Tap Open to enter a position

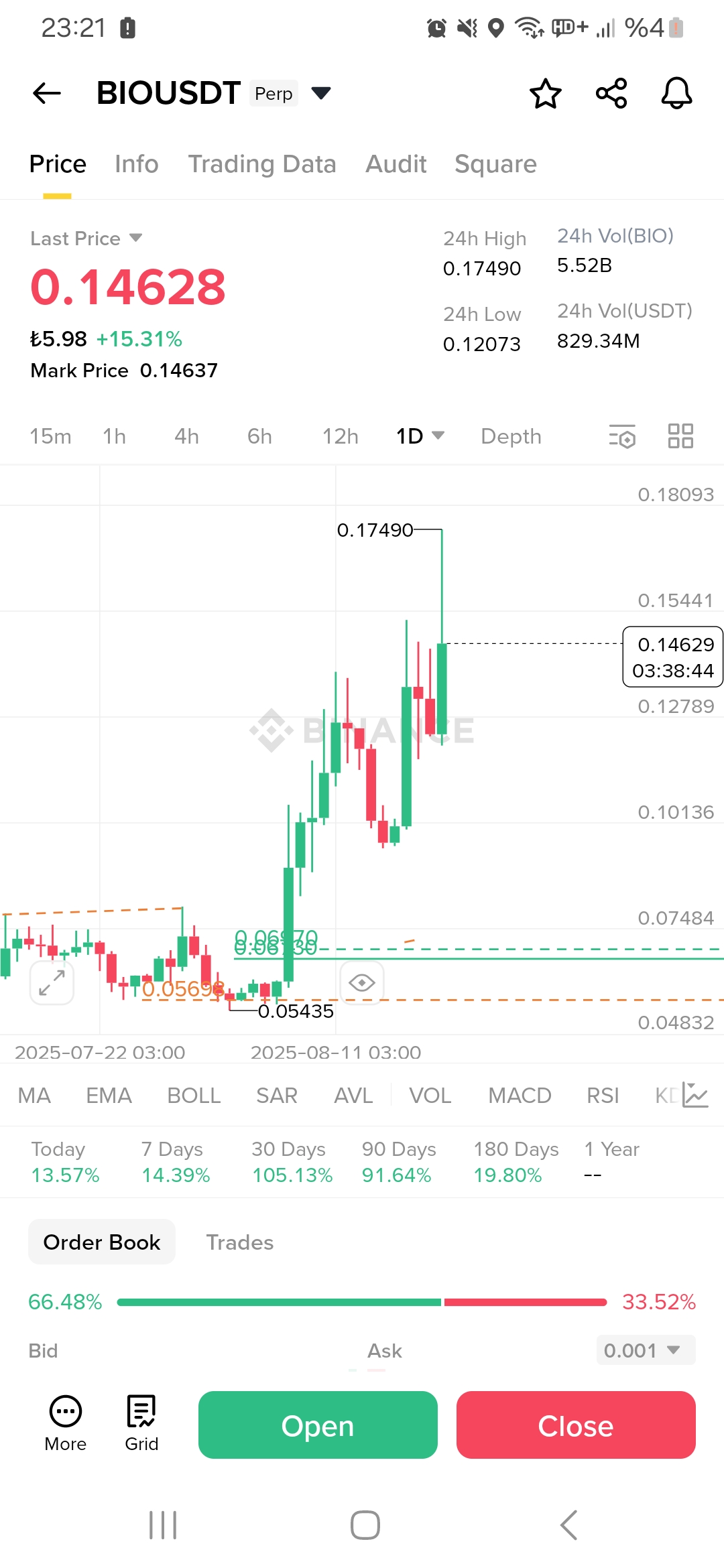pyautogui.click(x=318, y=1425)
